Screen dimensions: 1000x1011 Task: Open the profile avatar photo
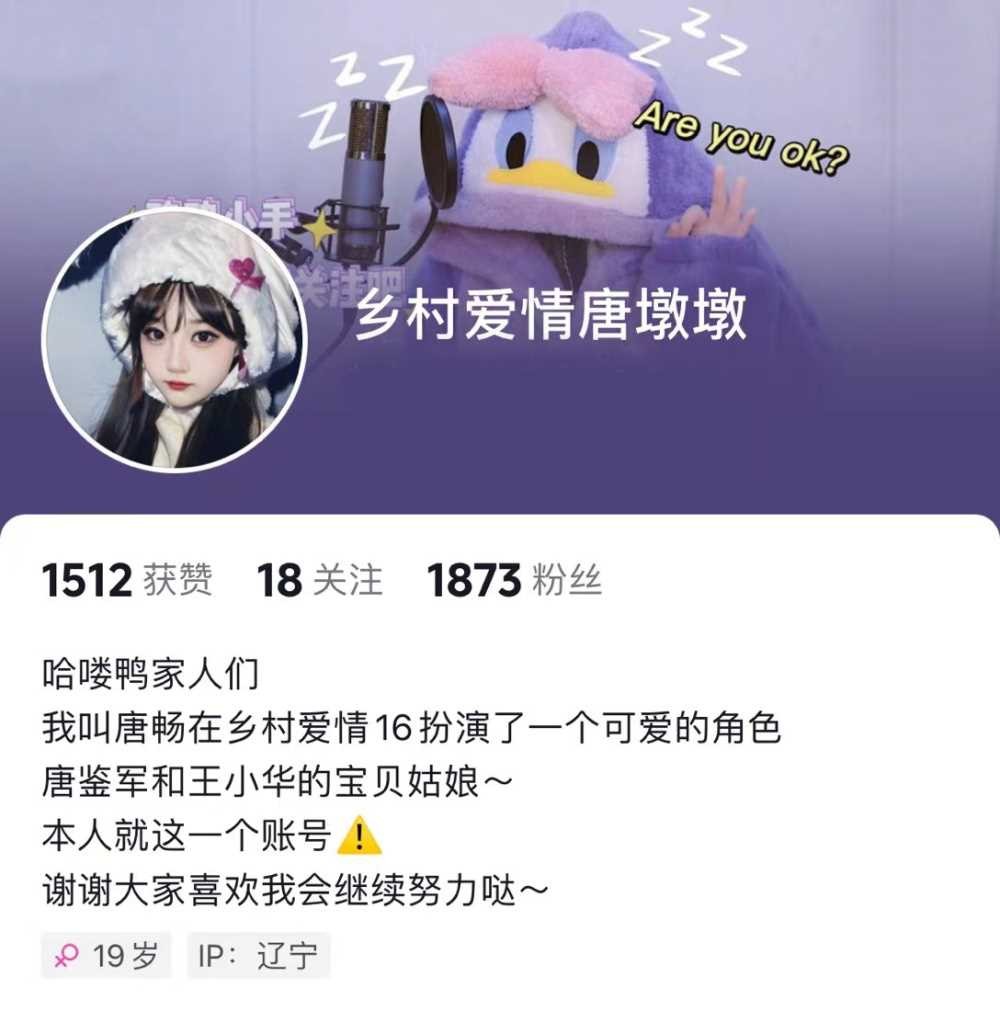click(175, 340)
